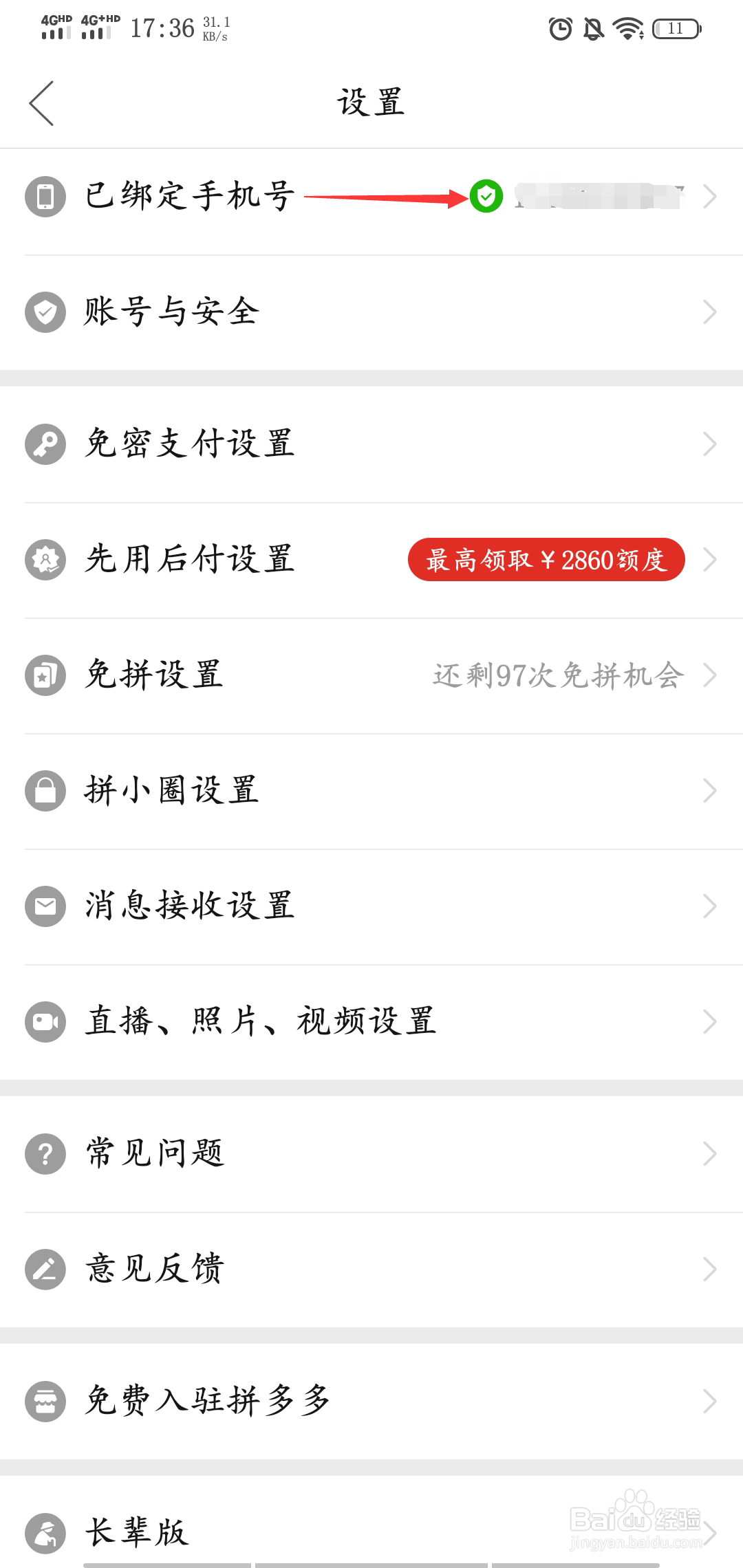Open 消息接收设置
Viewport: 743px width, 1568px height.
(371, 906)
